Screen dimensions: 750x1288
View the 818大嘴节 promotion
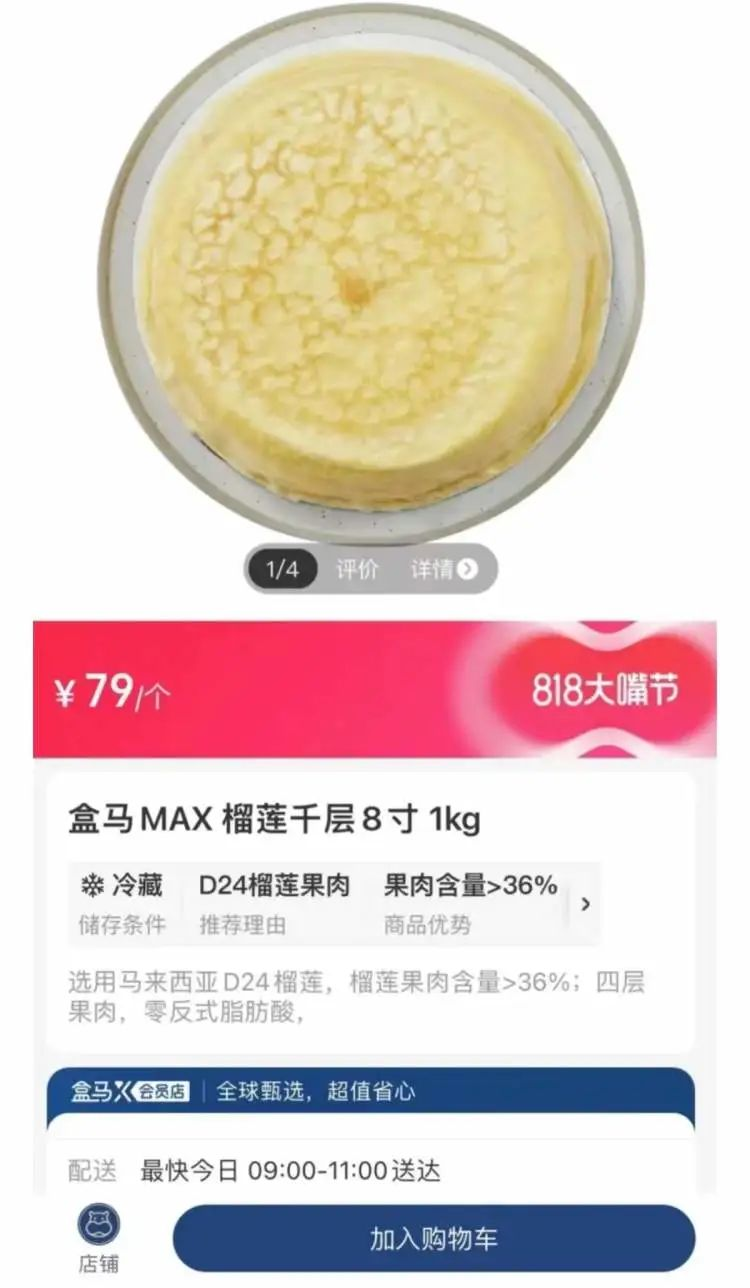point(605,690)
